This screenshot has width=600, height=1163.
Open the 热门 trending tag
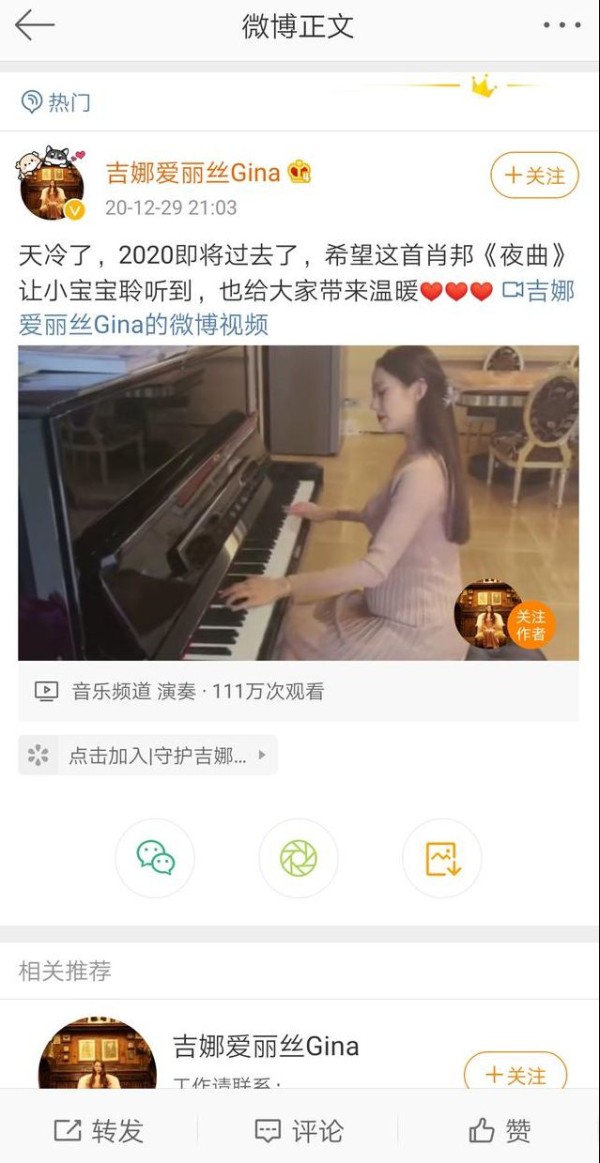click(x=56, y=102)
